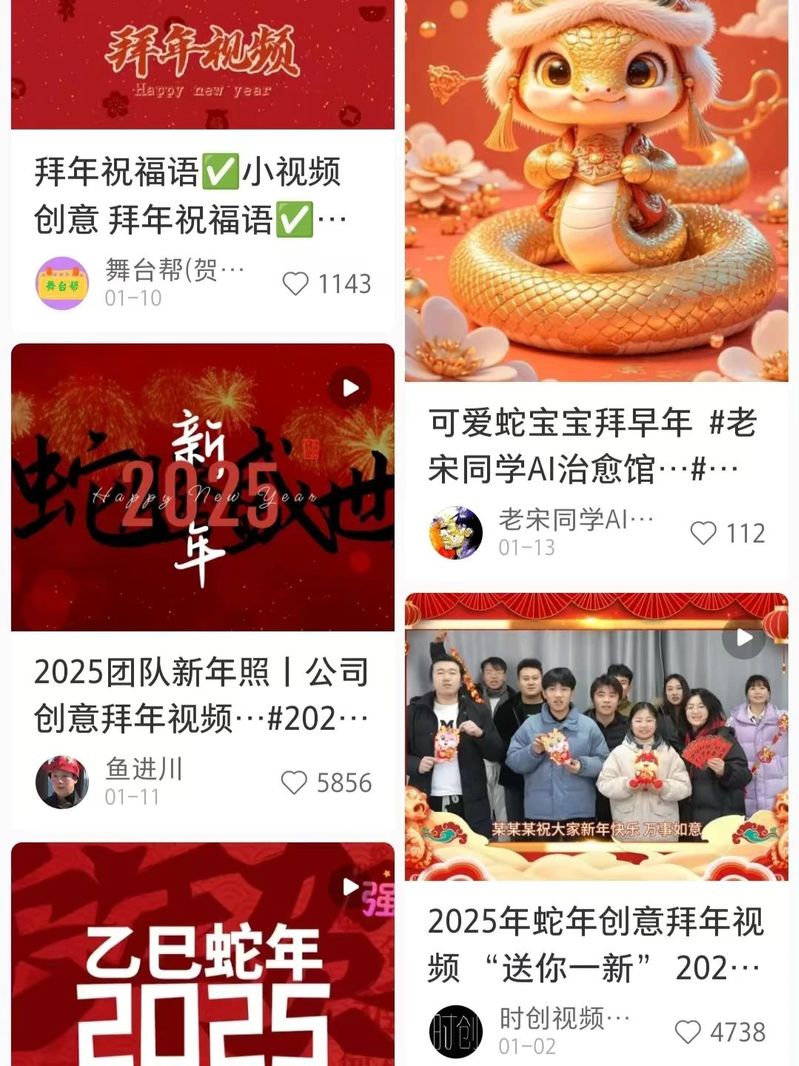Image resolution: width=799 pixels, height=1066 pixels.
Task: Open 舞台帮 author profile
Action: coord(62,283)
